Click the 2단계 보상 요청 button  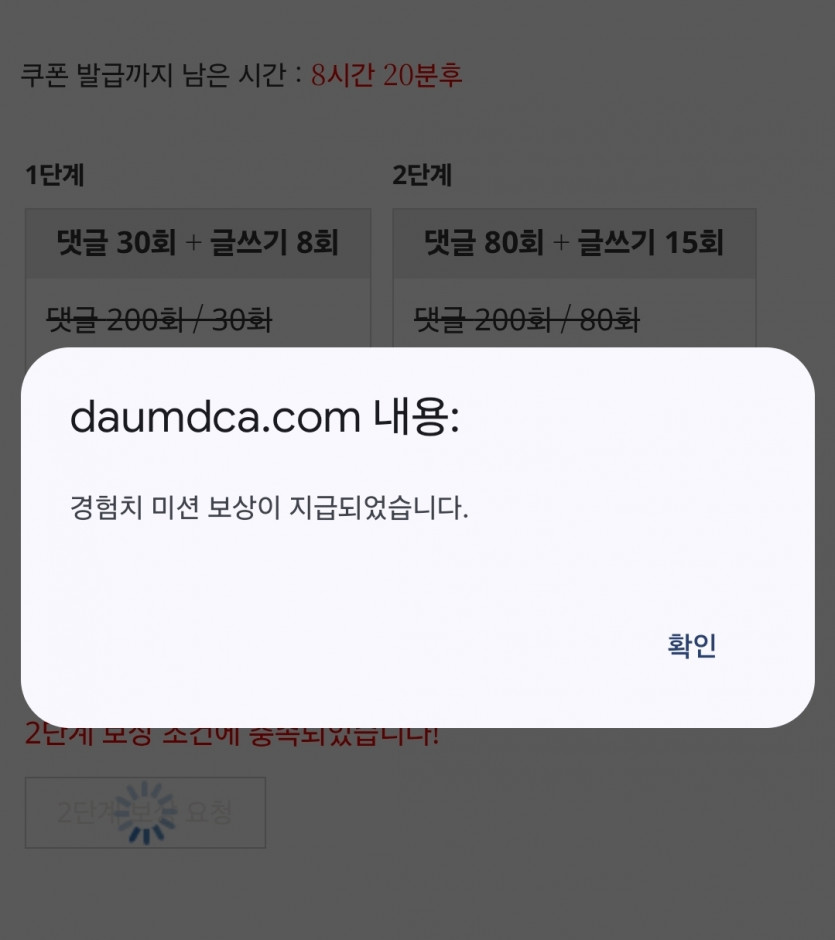[144, 812]
